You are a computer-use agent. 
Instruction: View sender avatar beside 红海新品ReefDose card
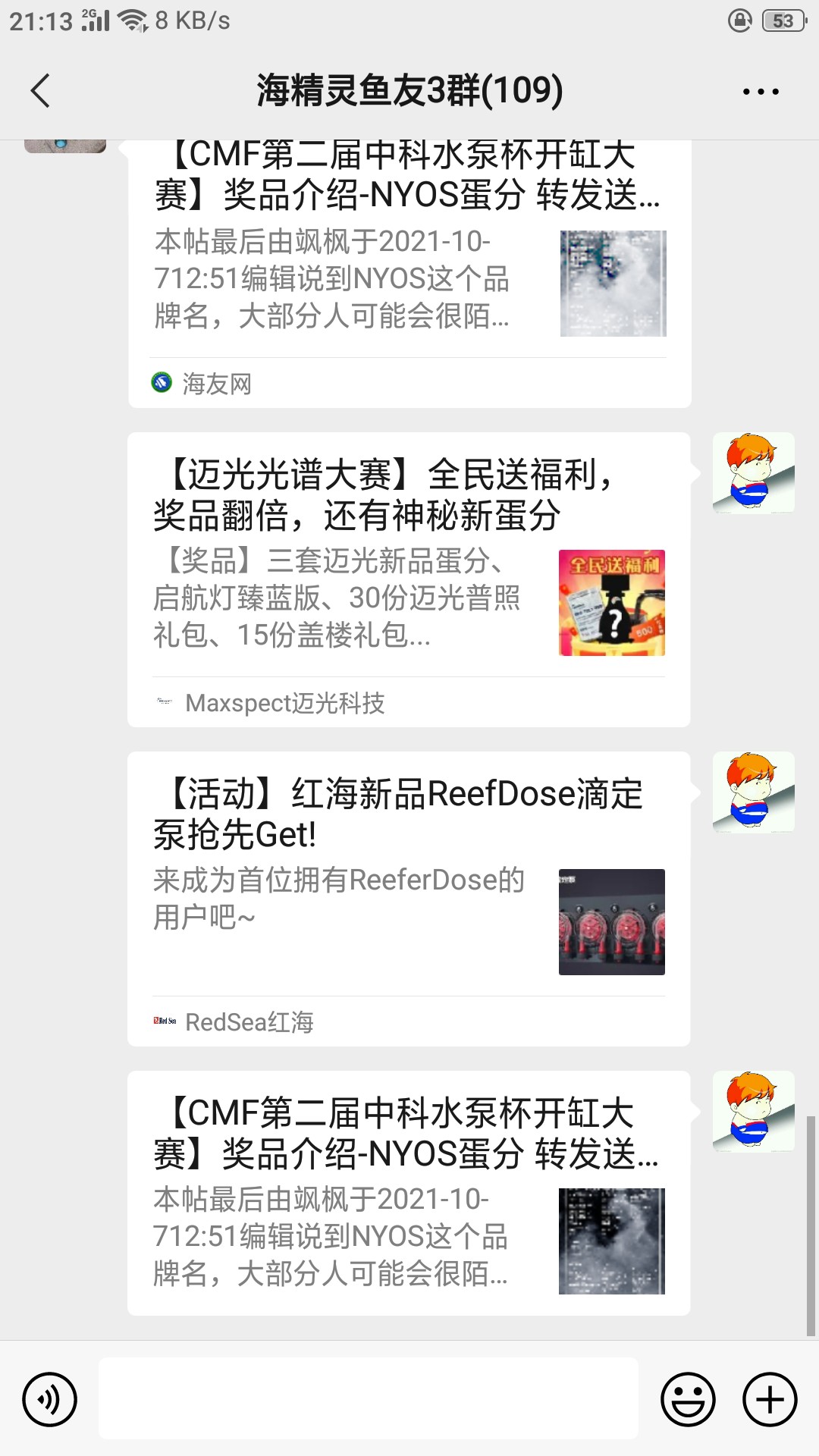[x=753, y=792]
